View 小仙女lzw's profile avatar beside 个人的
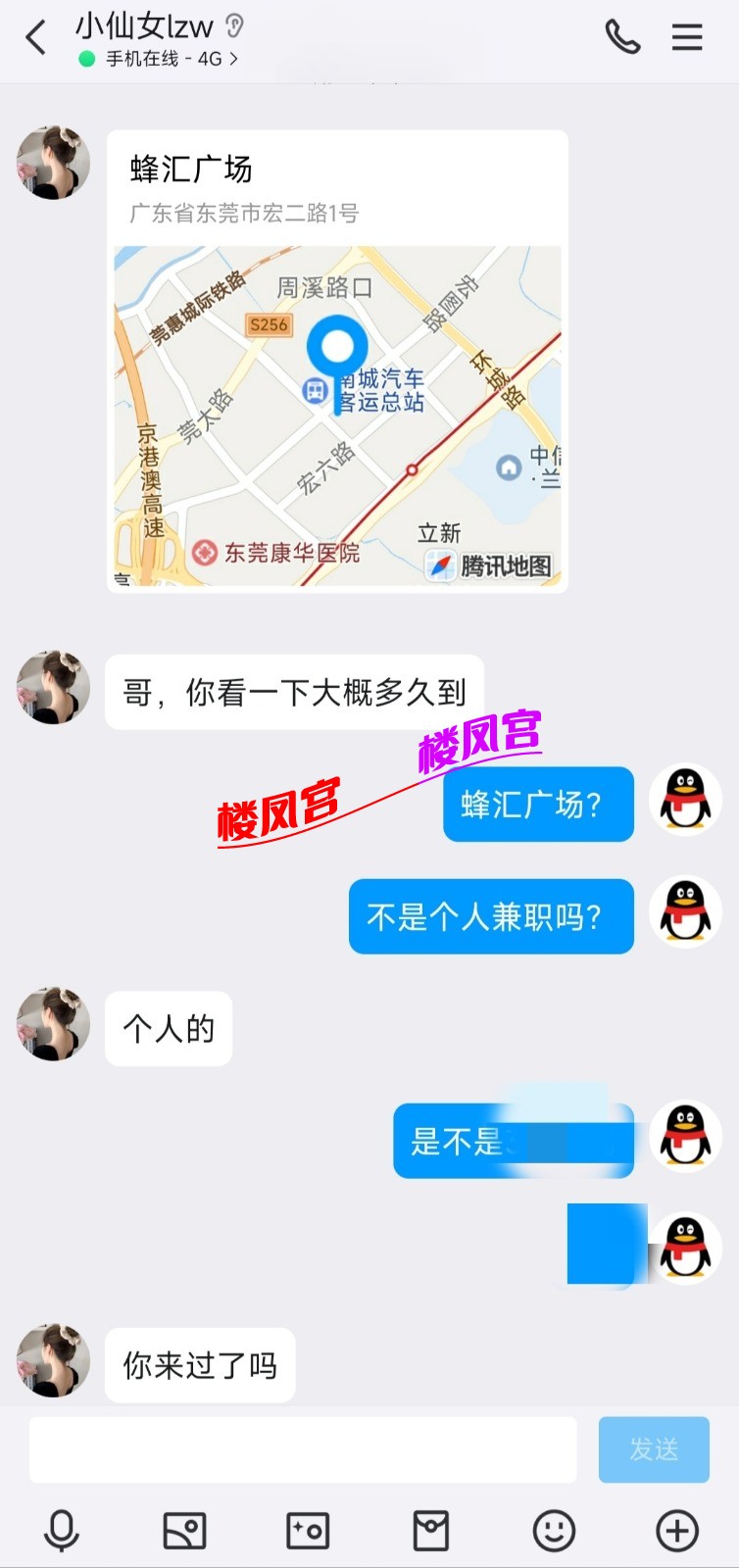Image resolution: width=739 pixels, height=1568 pixels. click(53, 1024)
